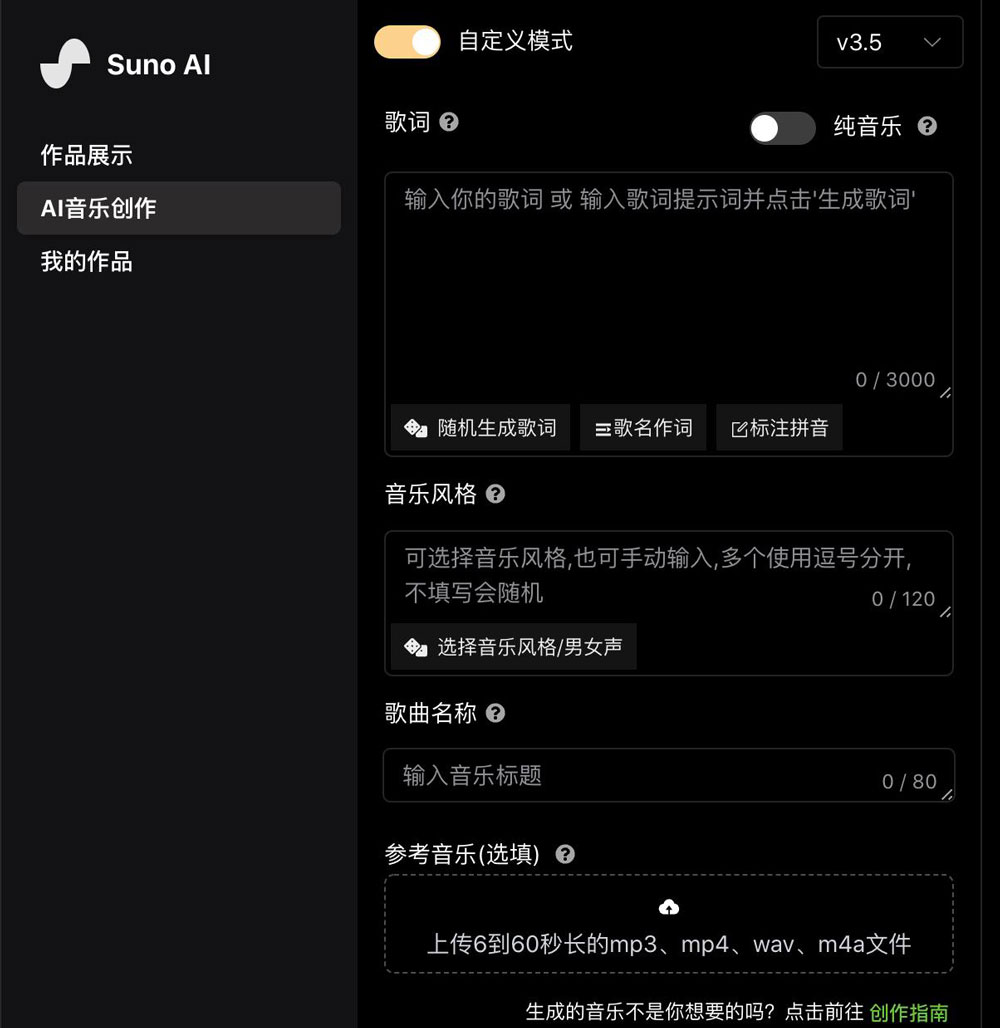Open the v3.5 version dropdown
Screen dimensions: 1000x1028
[x=889, y=42]
